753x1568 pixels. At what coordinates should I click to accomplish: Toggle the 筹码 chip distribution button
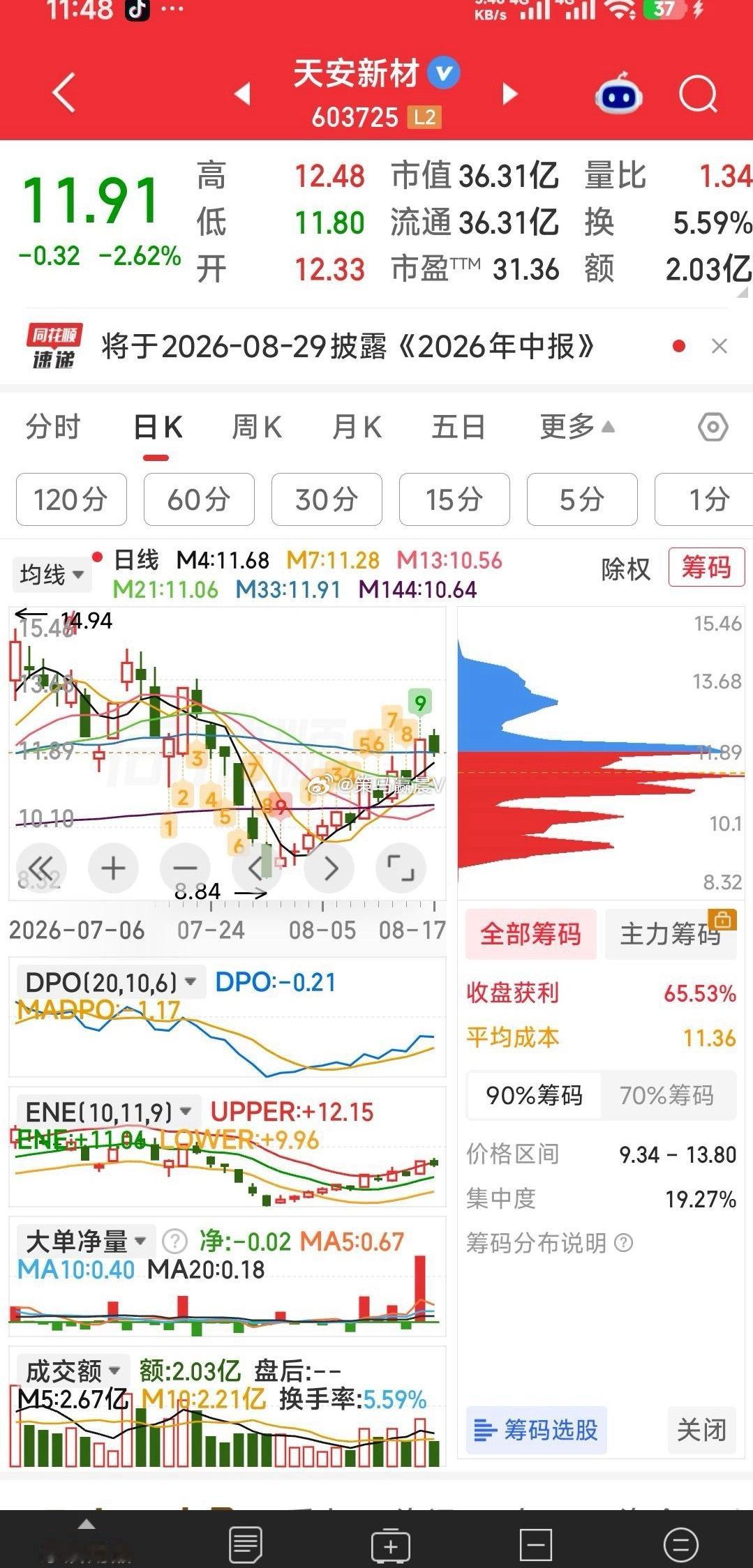click(706, 567)
